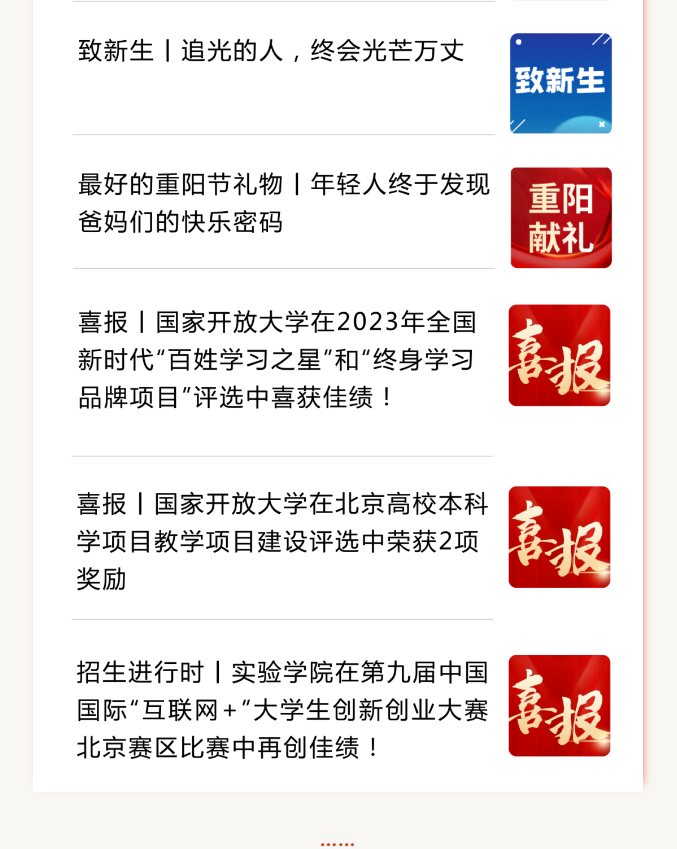Open the 重阳节礼物 article about 爸妈们的快乐密码
Image resolution: width=677 pixels, height=849 pixels.
coord(284,203)
